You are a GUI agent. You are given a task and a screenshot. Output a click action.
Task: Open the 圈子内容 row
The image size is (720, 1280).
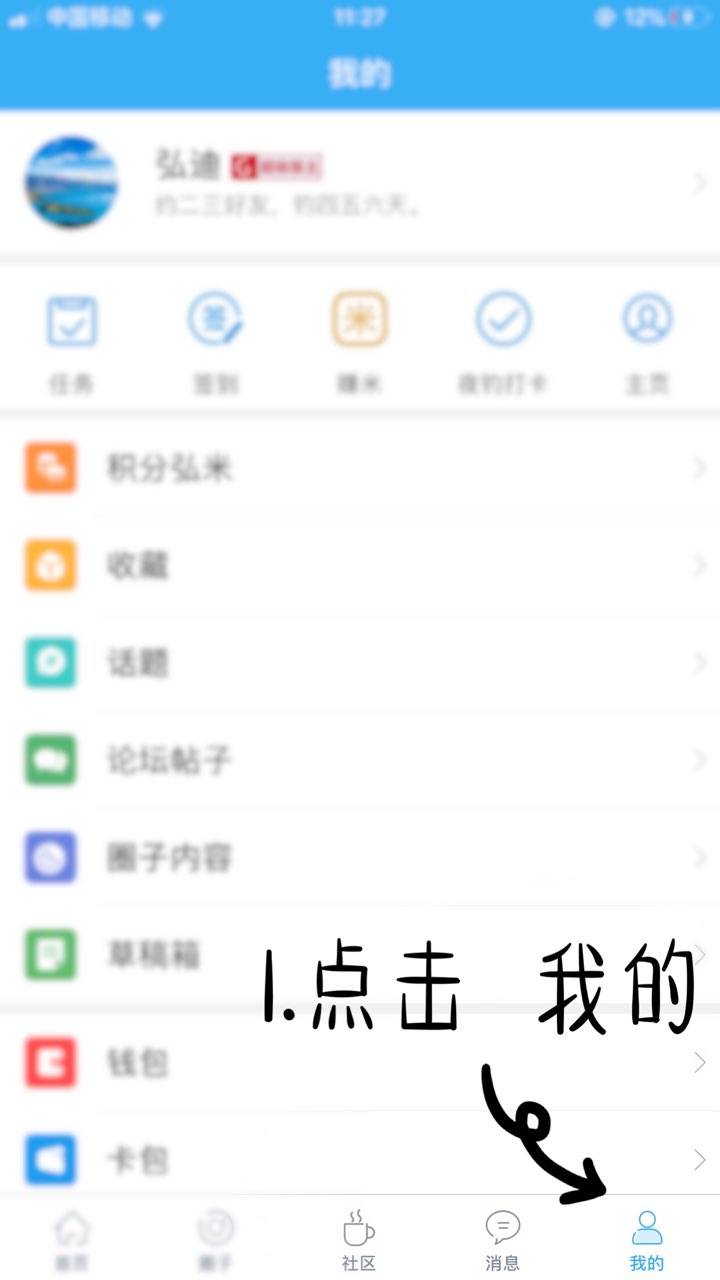(x=360, y=858)
